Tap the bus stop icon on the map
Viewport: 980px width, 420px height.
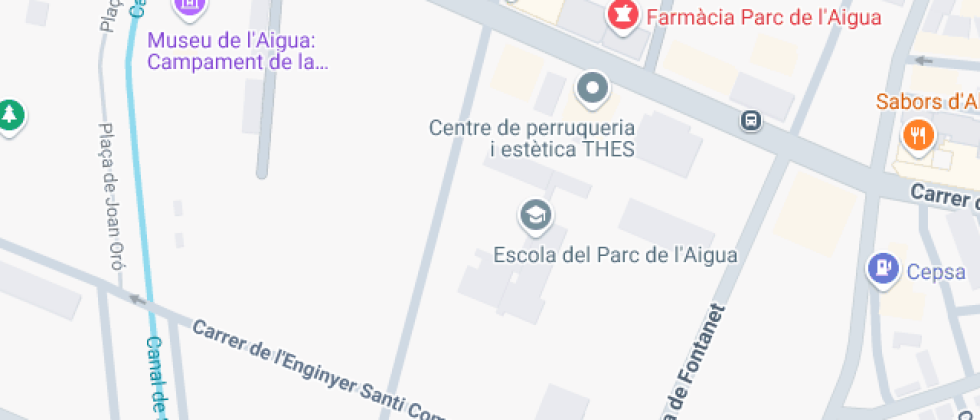(x=750, y=121)
